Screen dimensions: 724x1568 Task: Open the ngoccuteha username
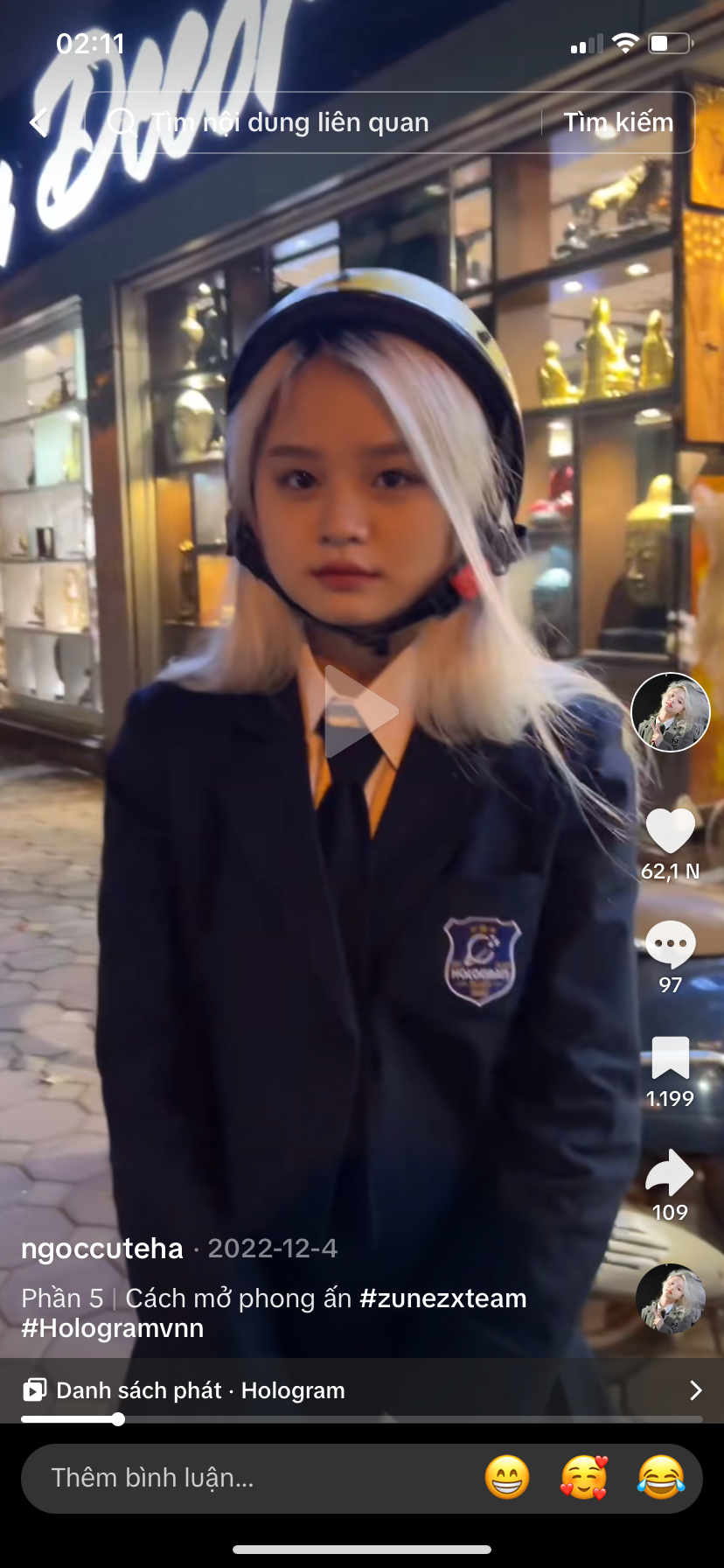click(x=102, y=1248)
